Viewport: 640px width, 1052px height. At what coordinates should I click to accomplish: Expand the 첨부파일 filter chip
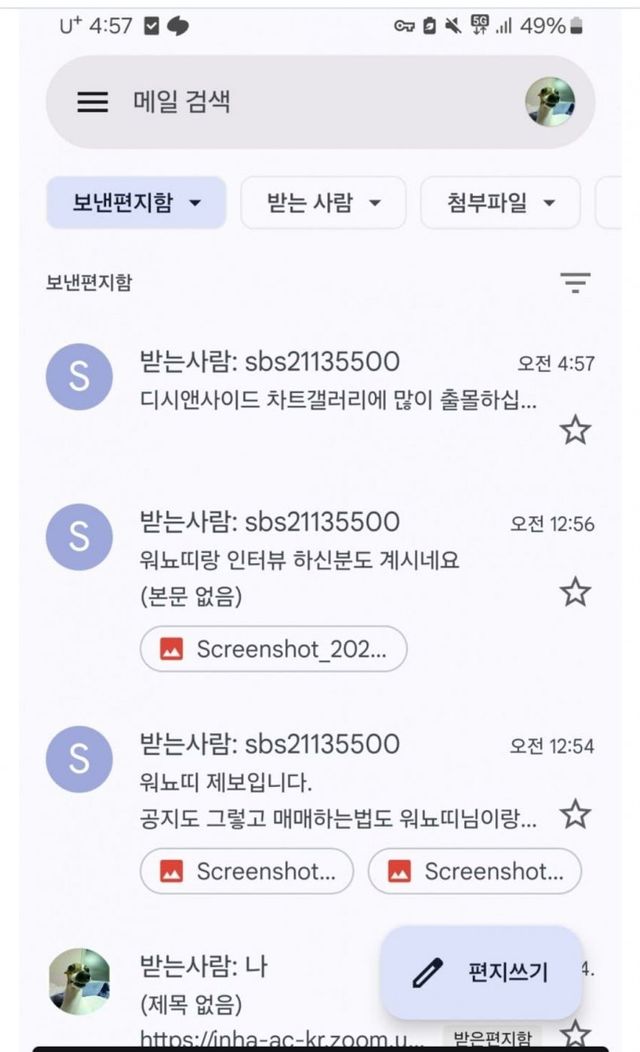coord(500,203)
